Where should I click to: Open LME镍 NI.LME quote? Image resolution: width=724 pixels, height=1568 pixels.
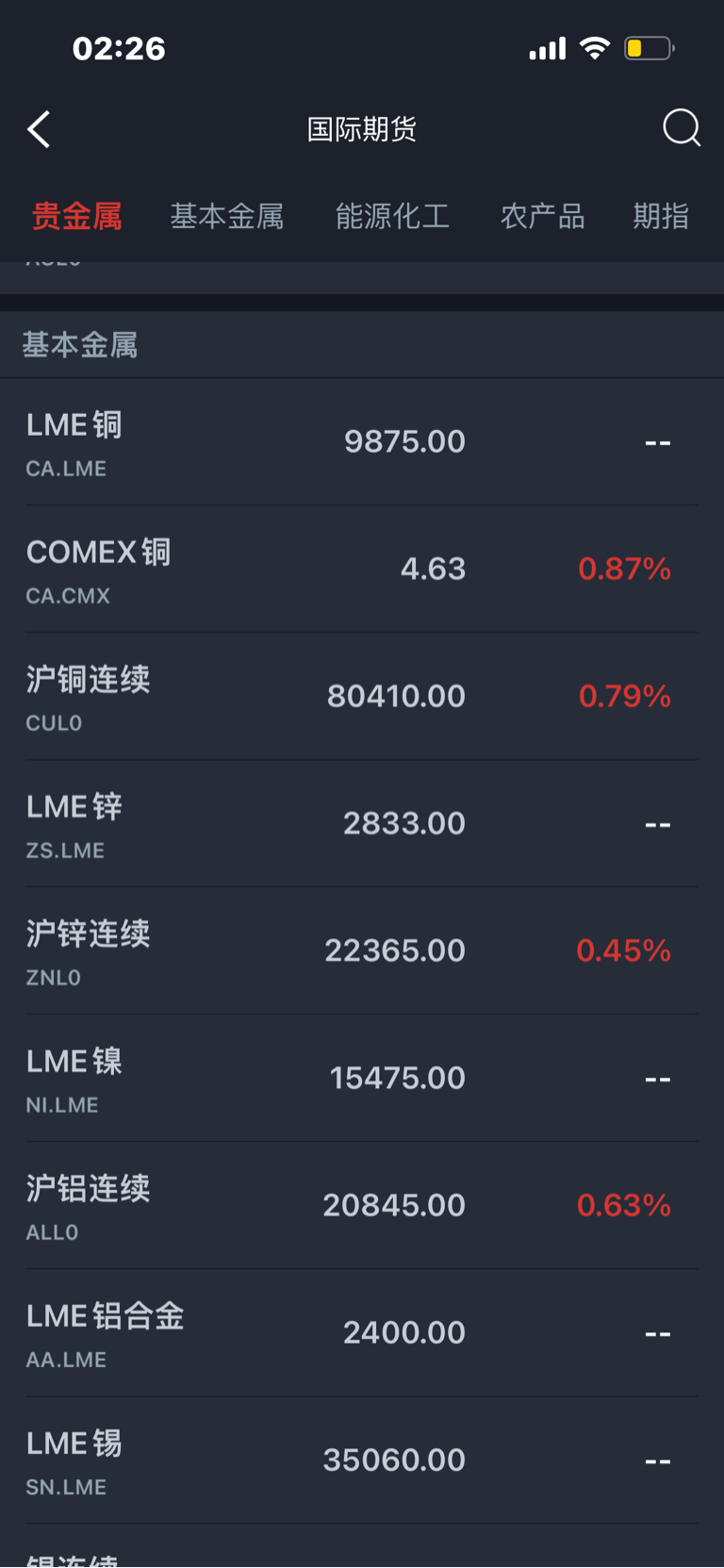tap(362, 1078)
